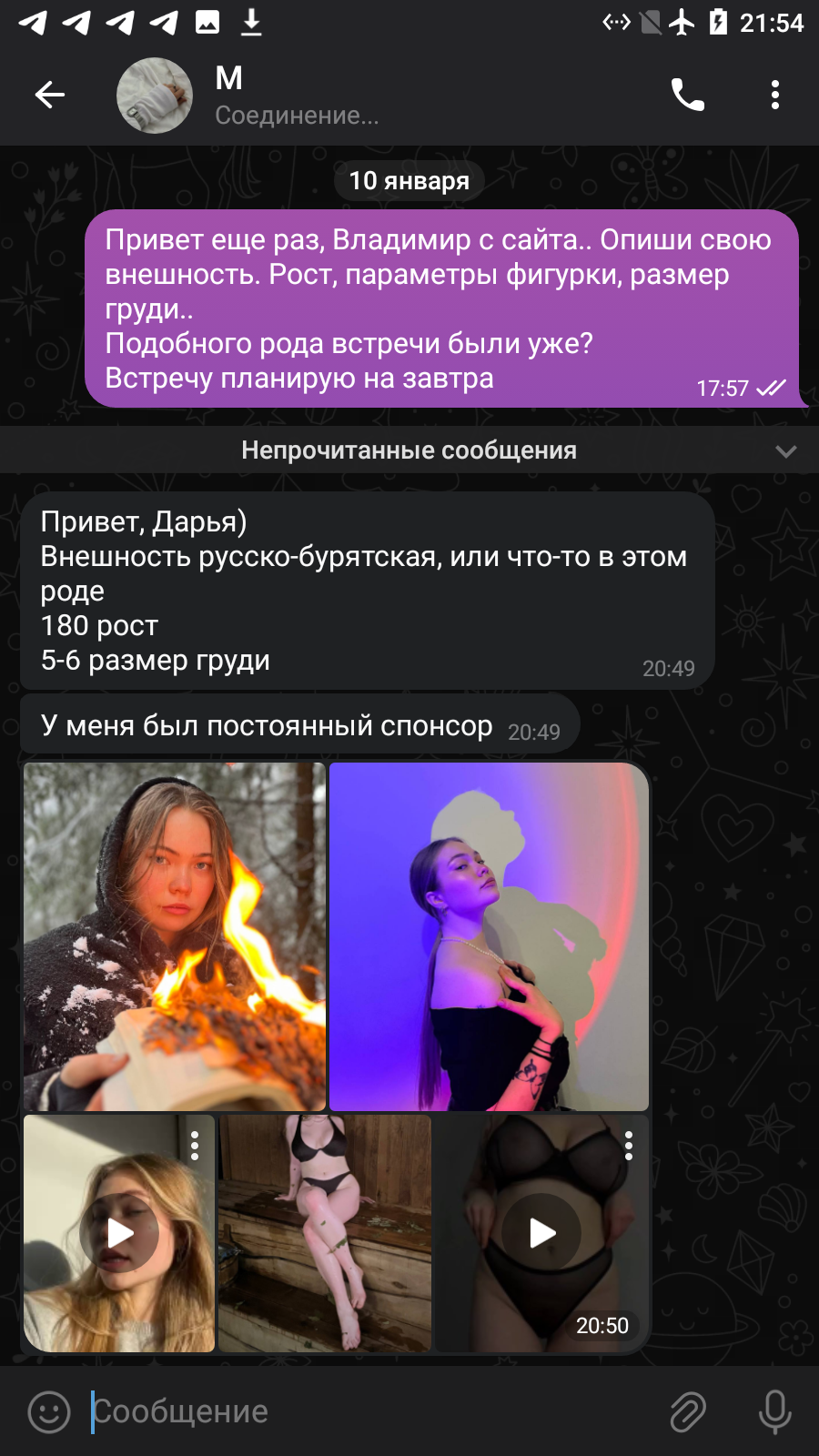Screen dimensions: 819x1456
Task: Jump down via the unread messages chevron
Action: click(x=786, y=451)
